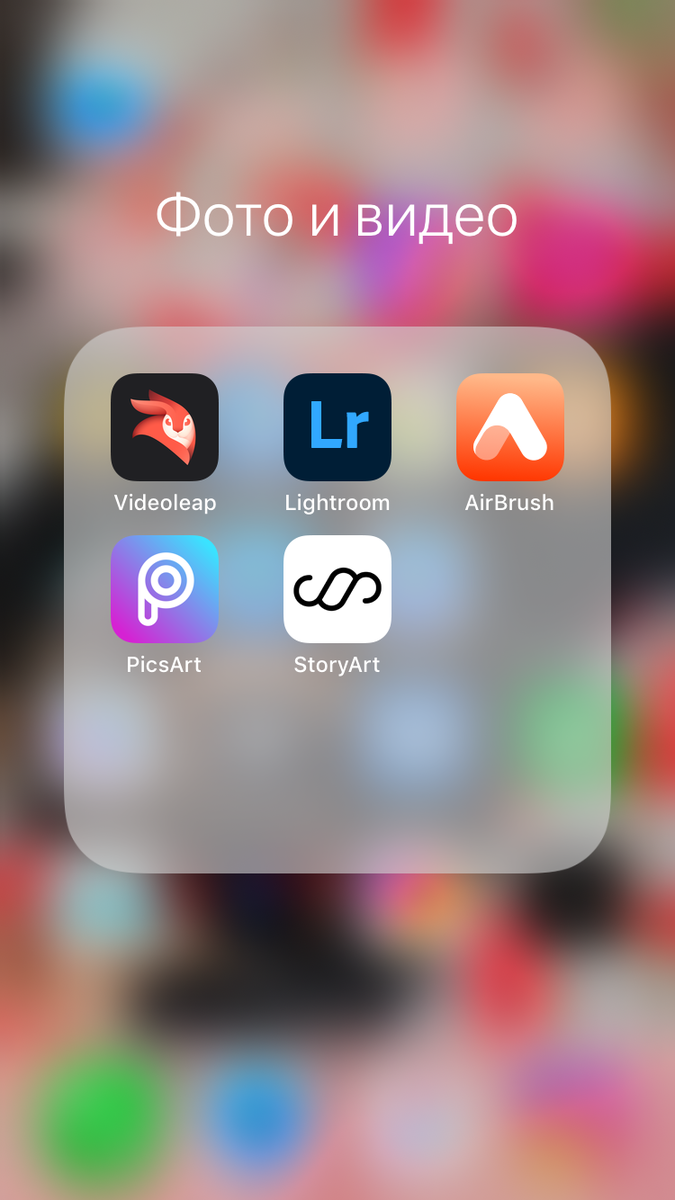Open the Videoleap app
This screenshot has height=1200, width=675.
[164, 427]
